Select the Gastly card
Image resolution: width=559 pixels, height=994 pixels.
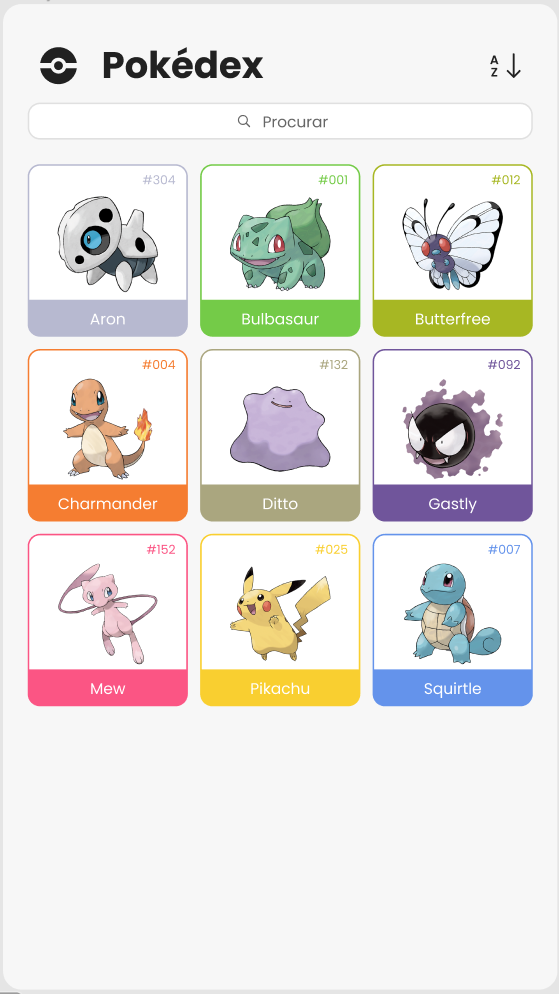click(453, 436)
